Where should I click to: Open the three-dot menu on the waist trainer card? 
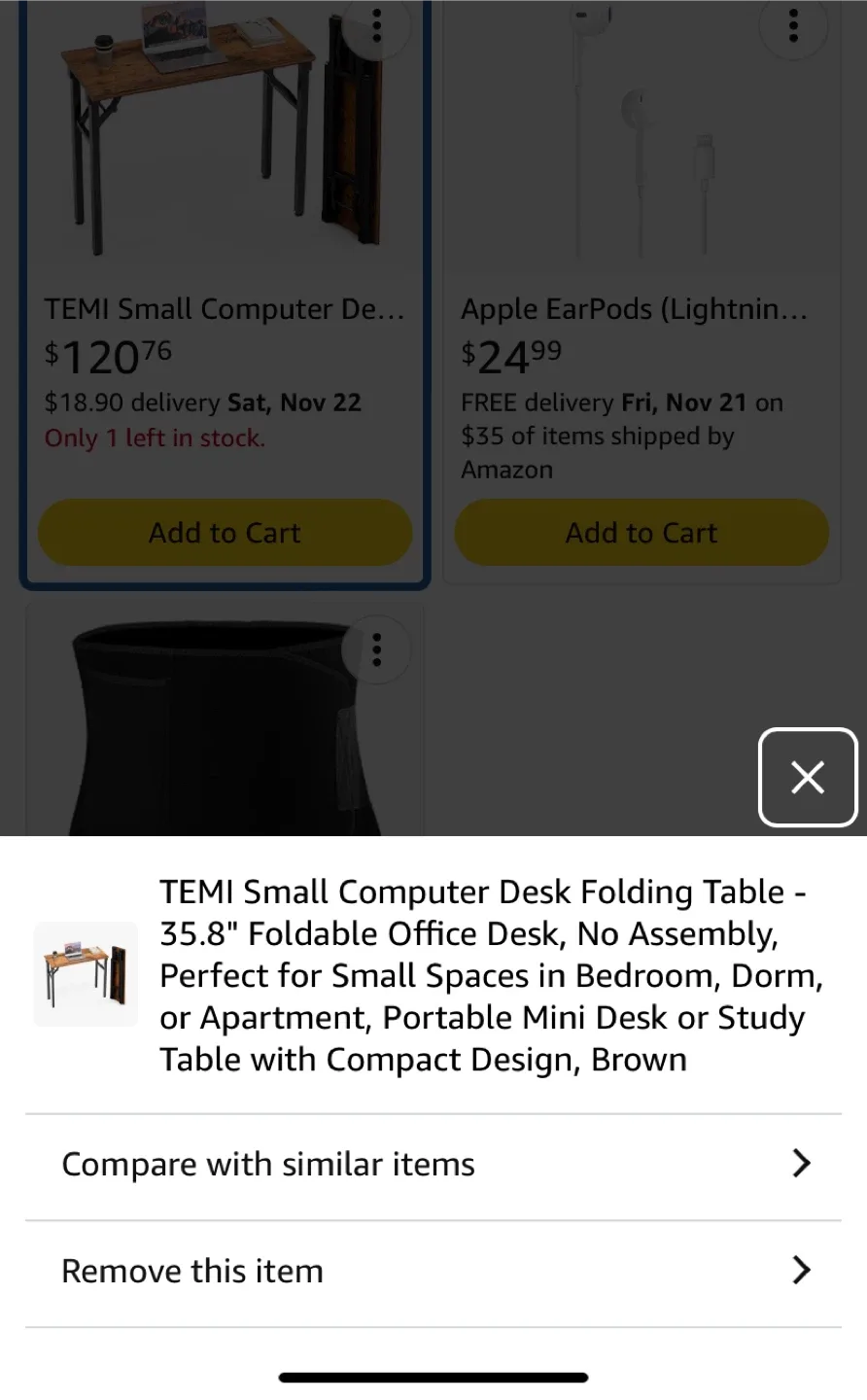point(376,648)
